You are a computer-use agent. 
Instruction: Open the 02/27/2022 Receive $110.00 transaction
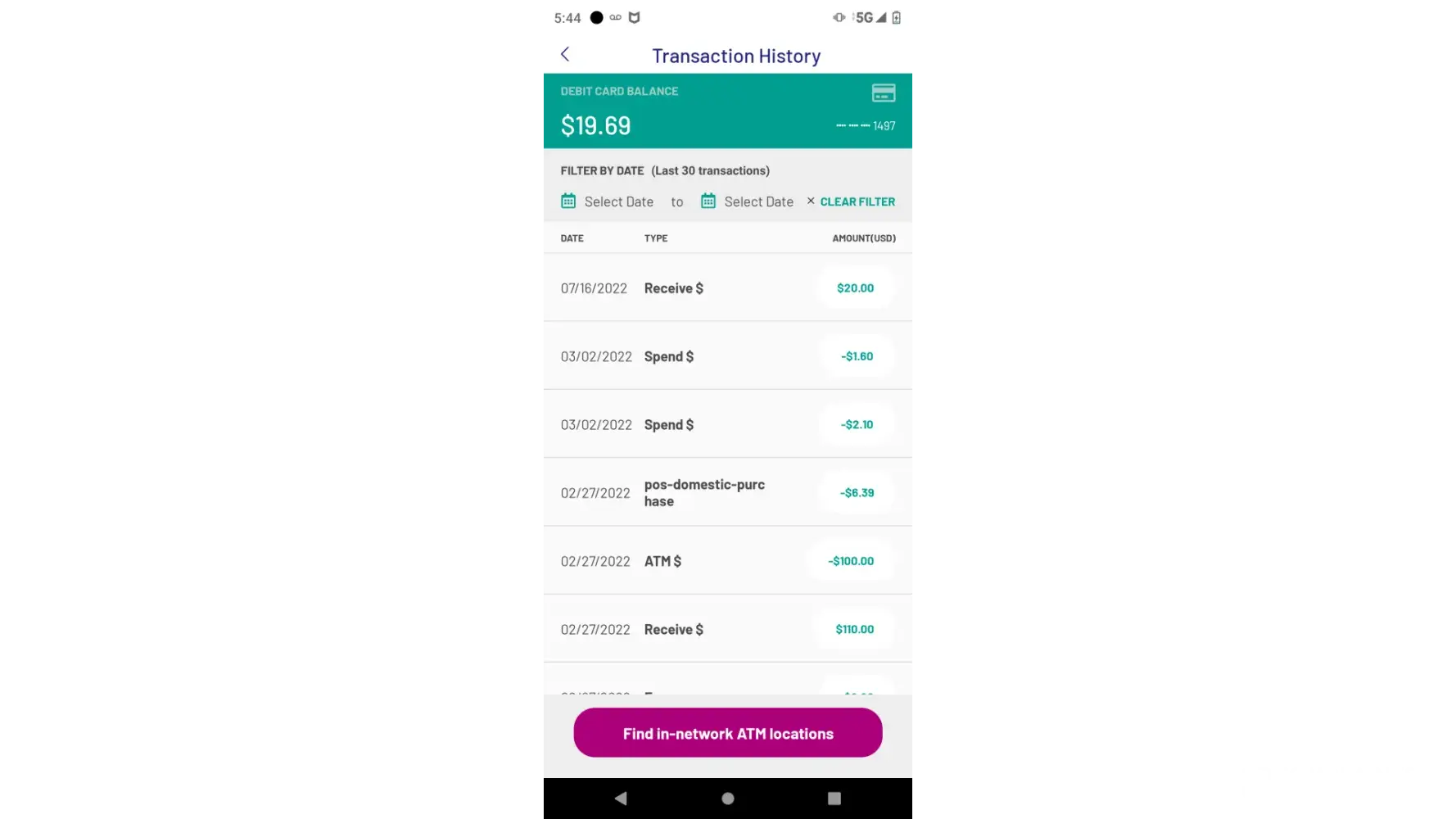coord(727,629)
